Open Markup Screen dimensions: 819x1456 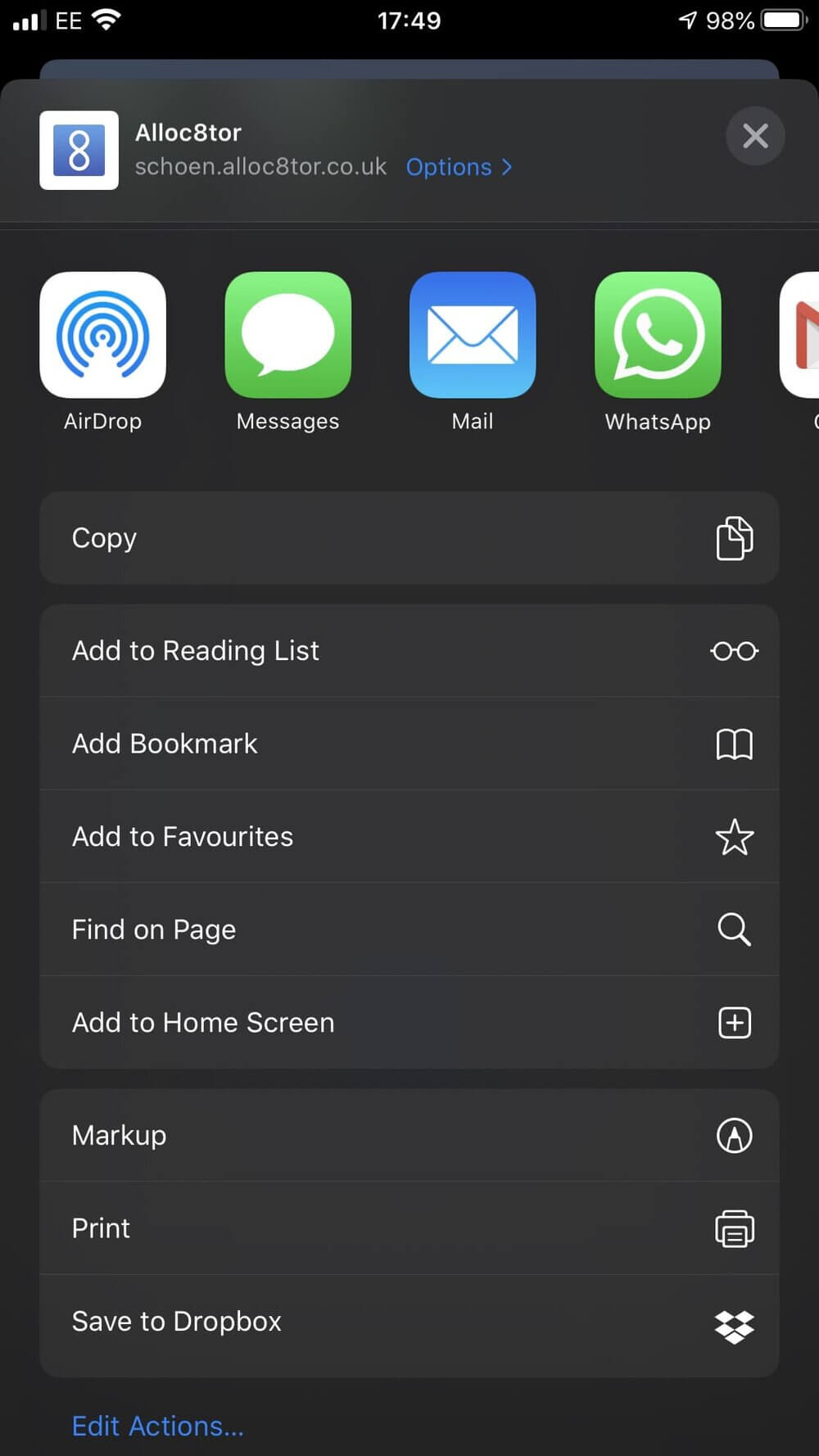[x=409, y=1136]
